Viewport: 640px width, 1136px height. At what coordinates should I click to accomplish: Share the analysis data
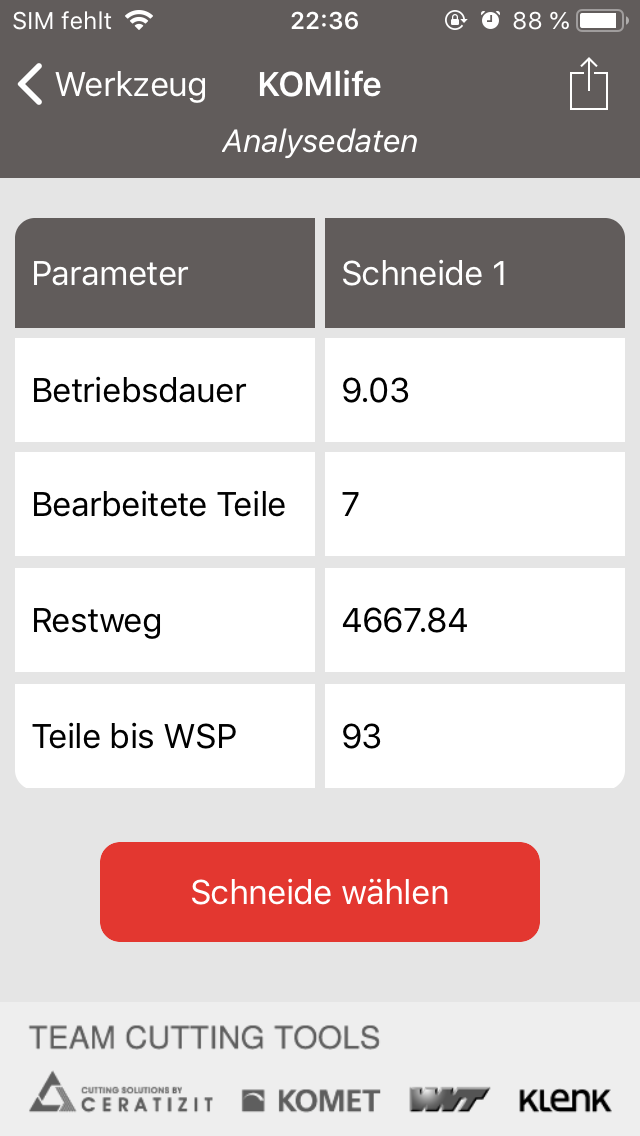click(588, 85)
